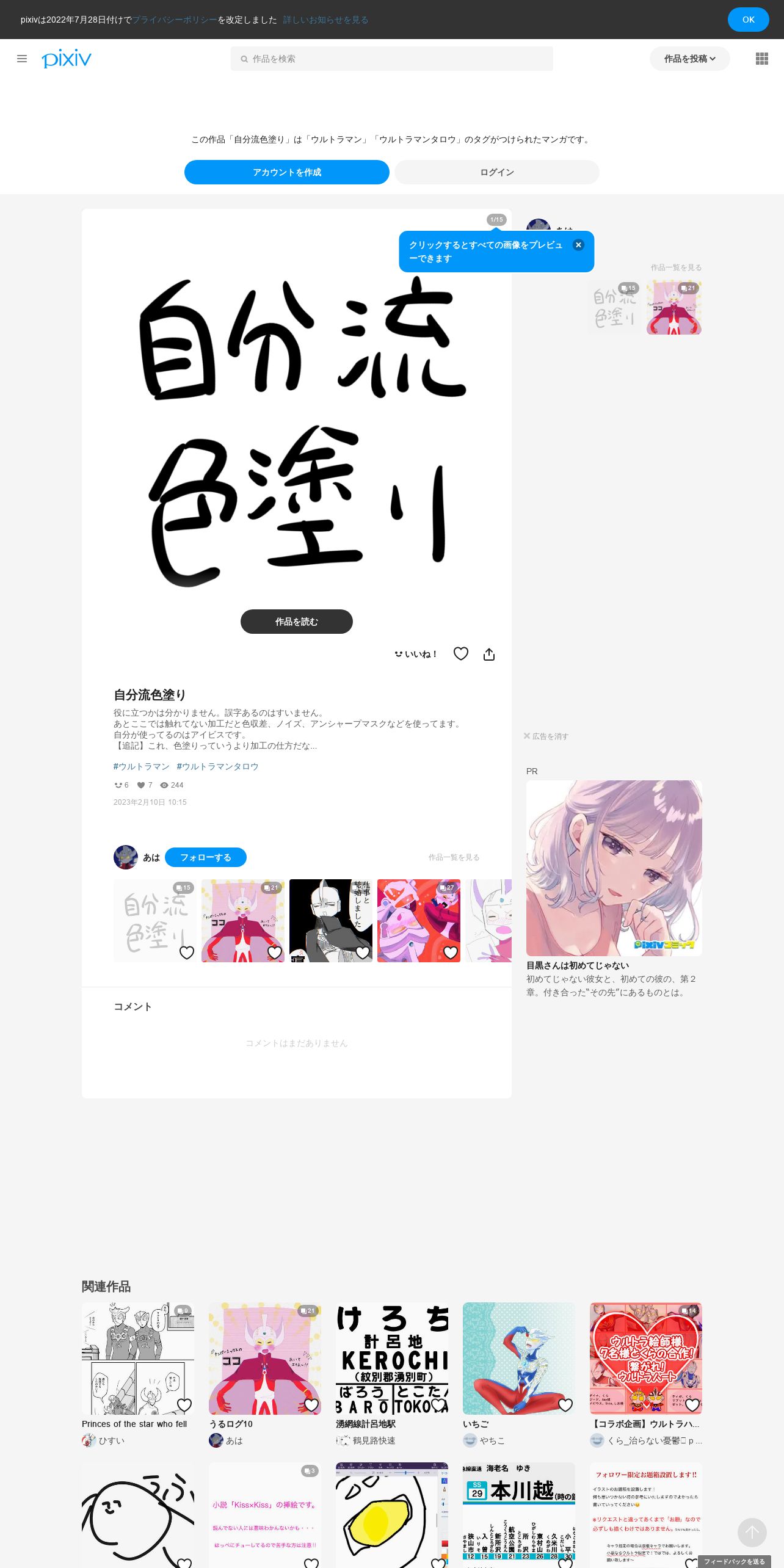Open the 目黒さんは初めてじゃない PR card

tap(614, 888)
